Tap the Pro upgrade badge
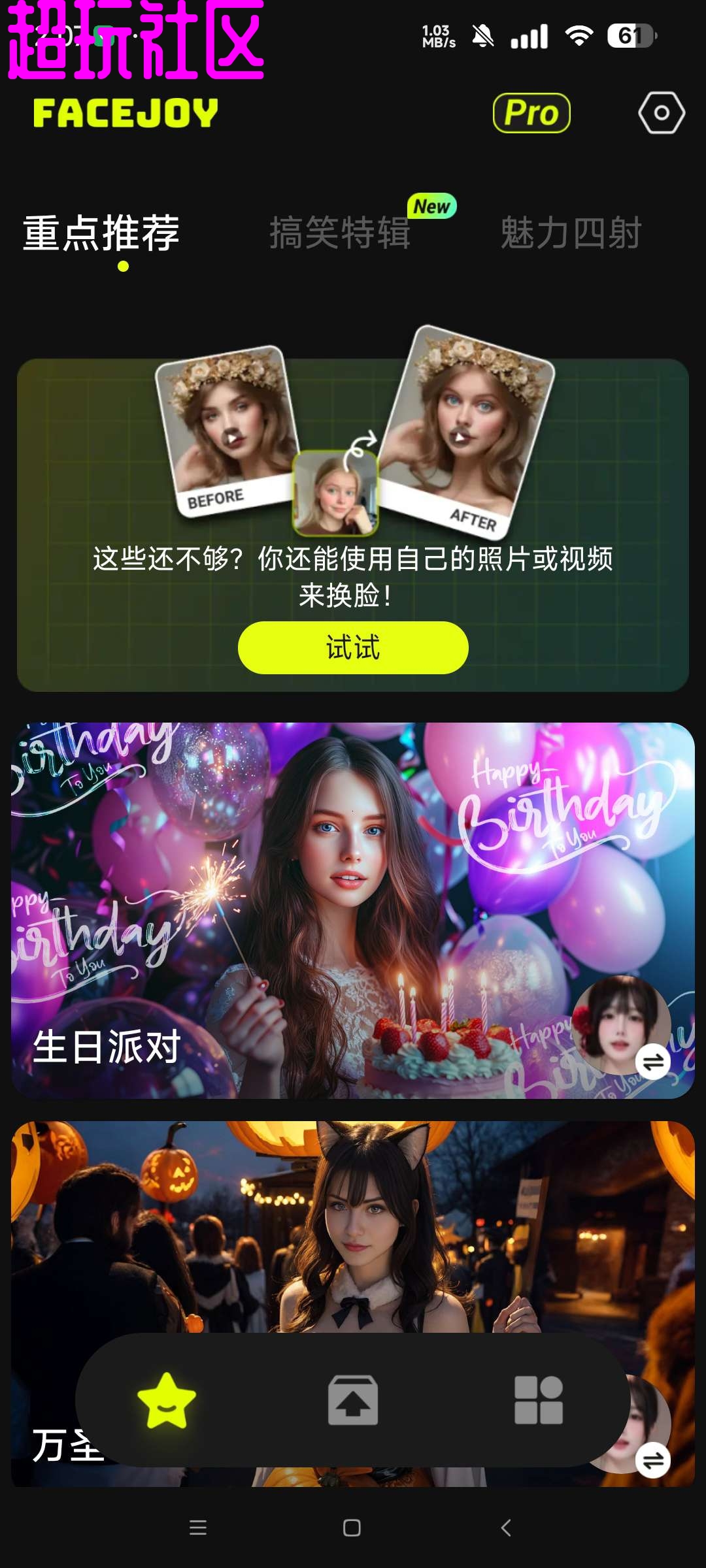This screenshot has height=1568, width=706. tap(531, 113)
